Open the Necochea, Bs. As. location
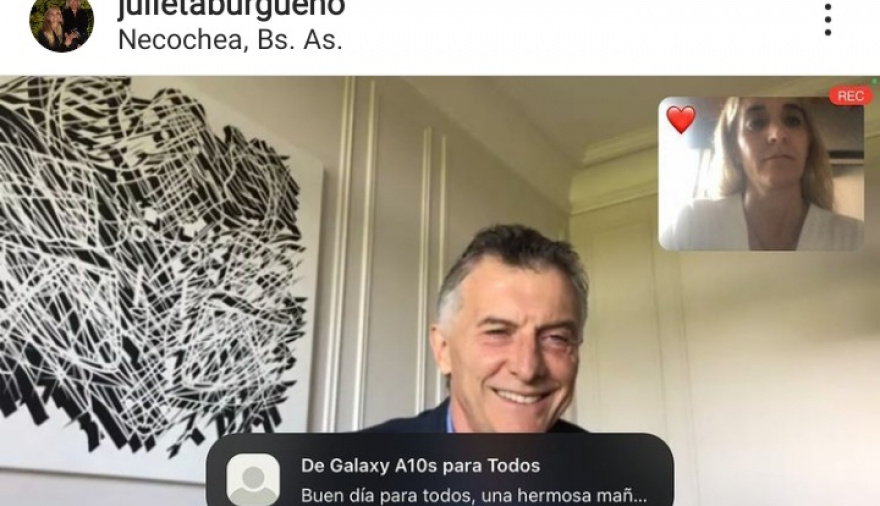Viewport: 880px width, 506px height. point(229,41)
